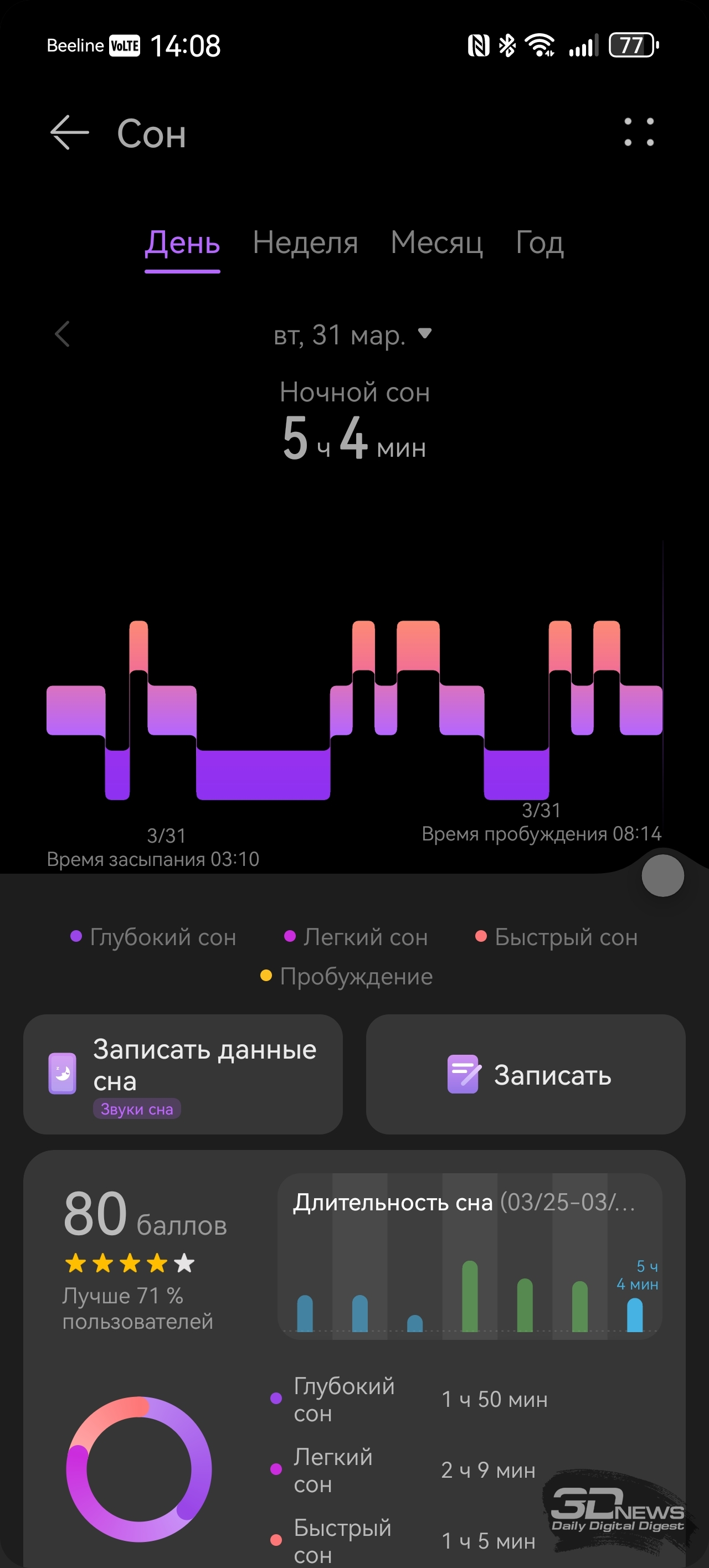709x1568 pixels.
Task: Go to the previous day with left chevron
Action: coord(62,334)
